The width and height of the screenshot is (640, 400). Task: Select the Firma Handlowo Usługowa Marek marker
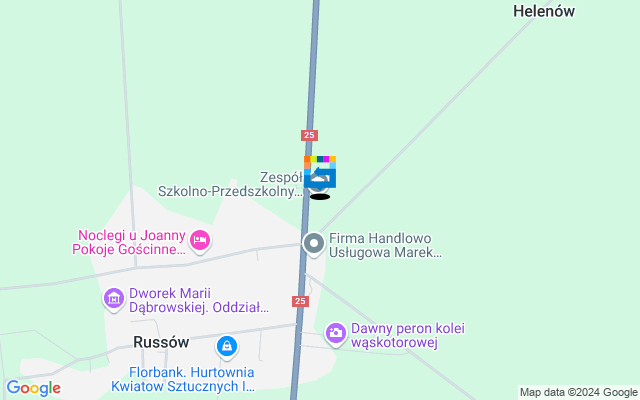(314, 243)
